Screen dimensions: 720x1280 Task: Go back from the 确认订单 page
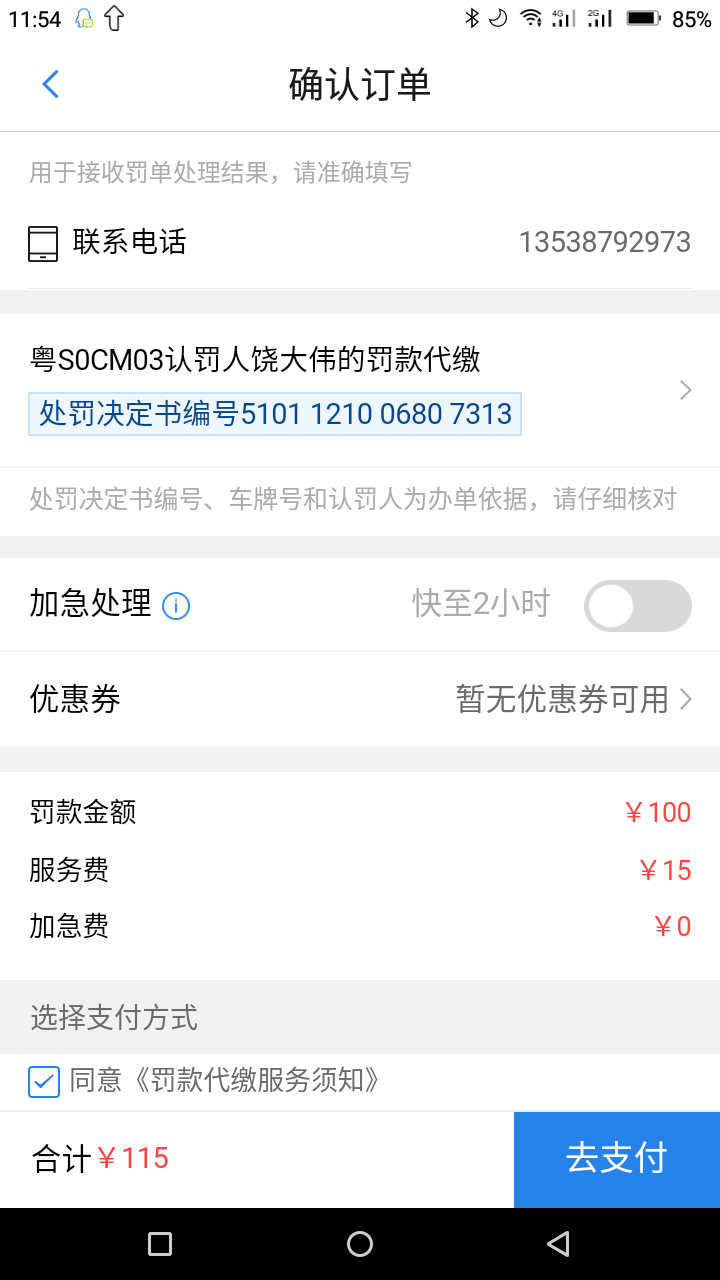tap(51, 84)
